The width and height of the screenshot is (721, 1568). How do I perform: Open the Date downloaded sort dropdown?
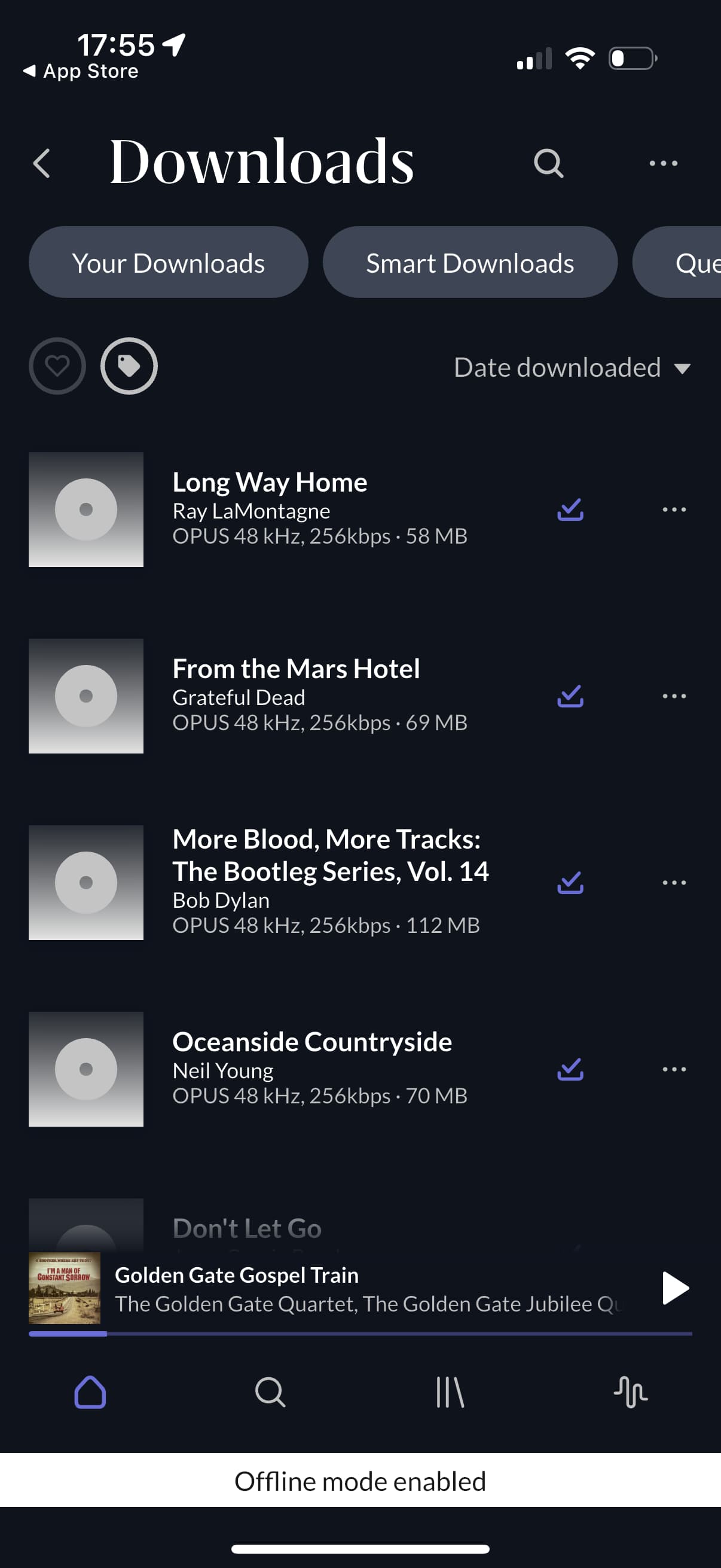572,368
